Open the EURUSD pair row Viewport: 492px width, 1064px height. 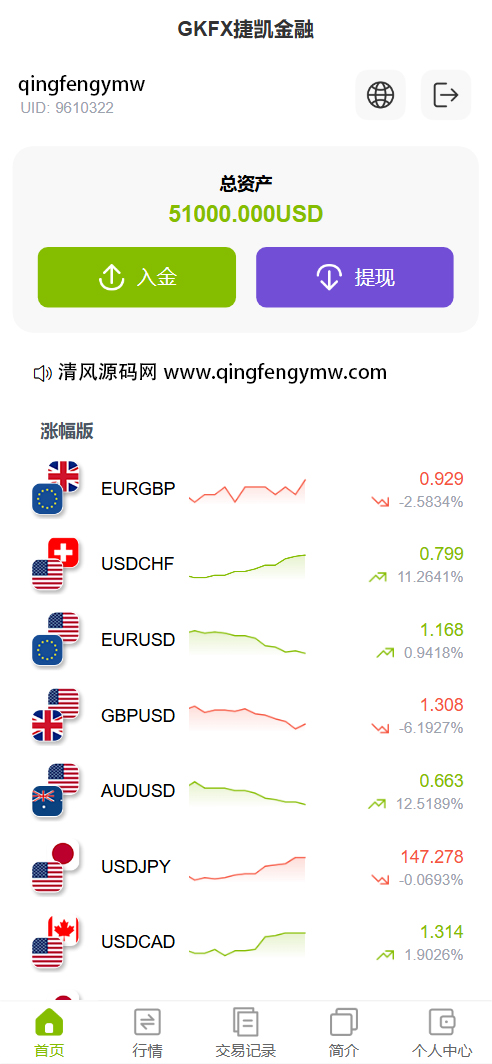[x=246, y=640]
